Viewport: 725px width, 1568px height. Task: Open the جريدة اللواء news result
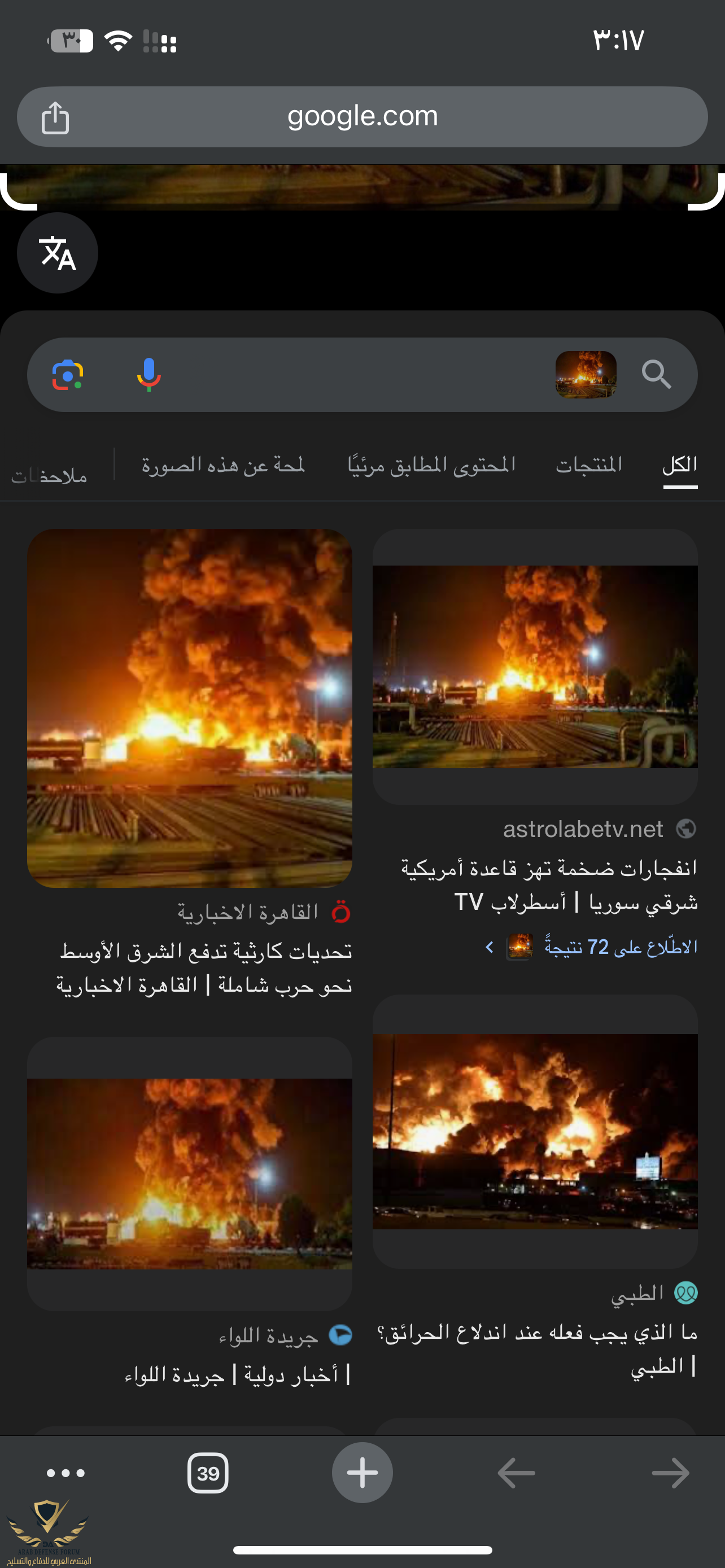(x=189, y=1173)
